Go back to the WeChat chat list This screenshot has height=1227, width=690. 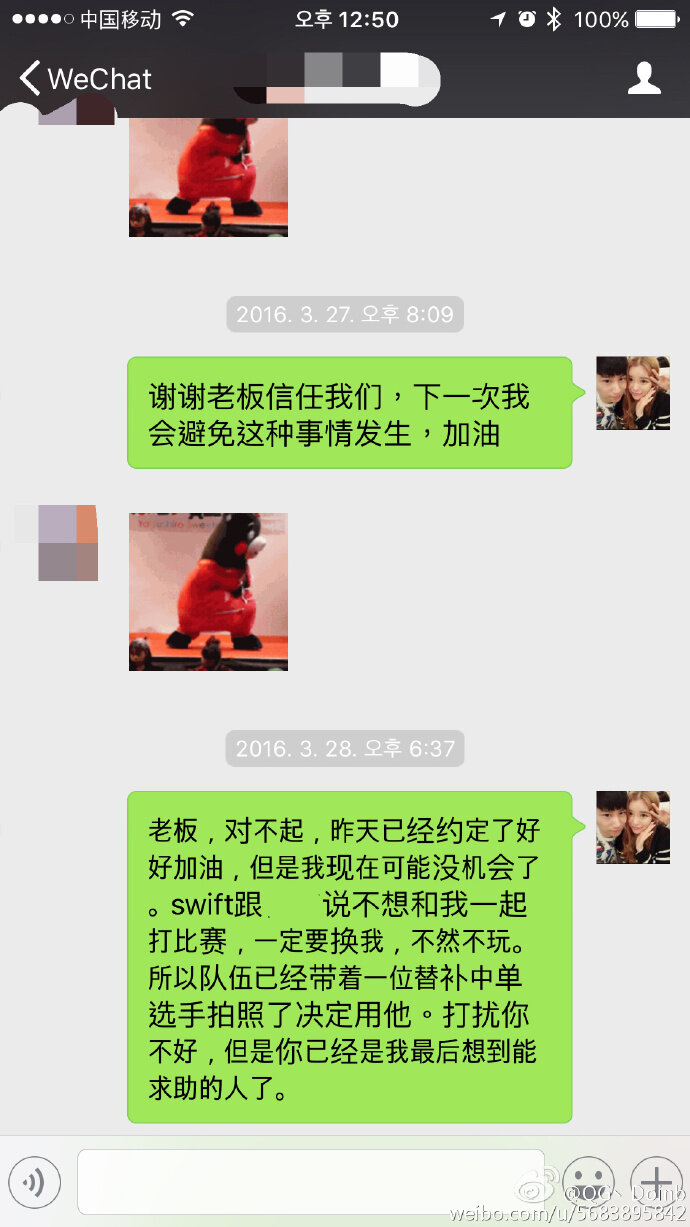point(85,79)
